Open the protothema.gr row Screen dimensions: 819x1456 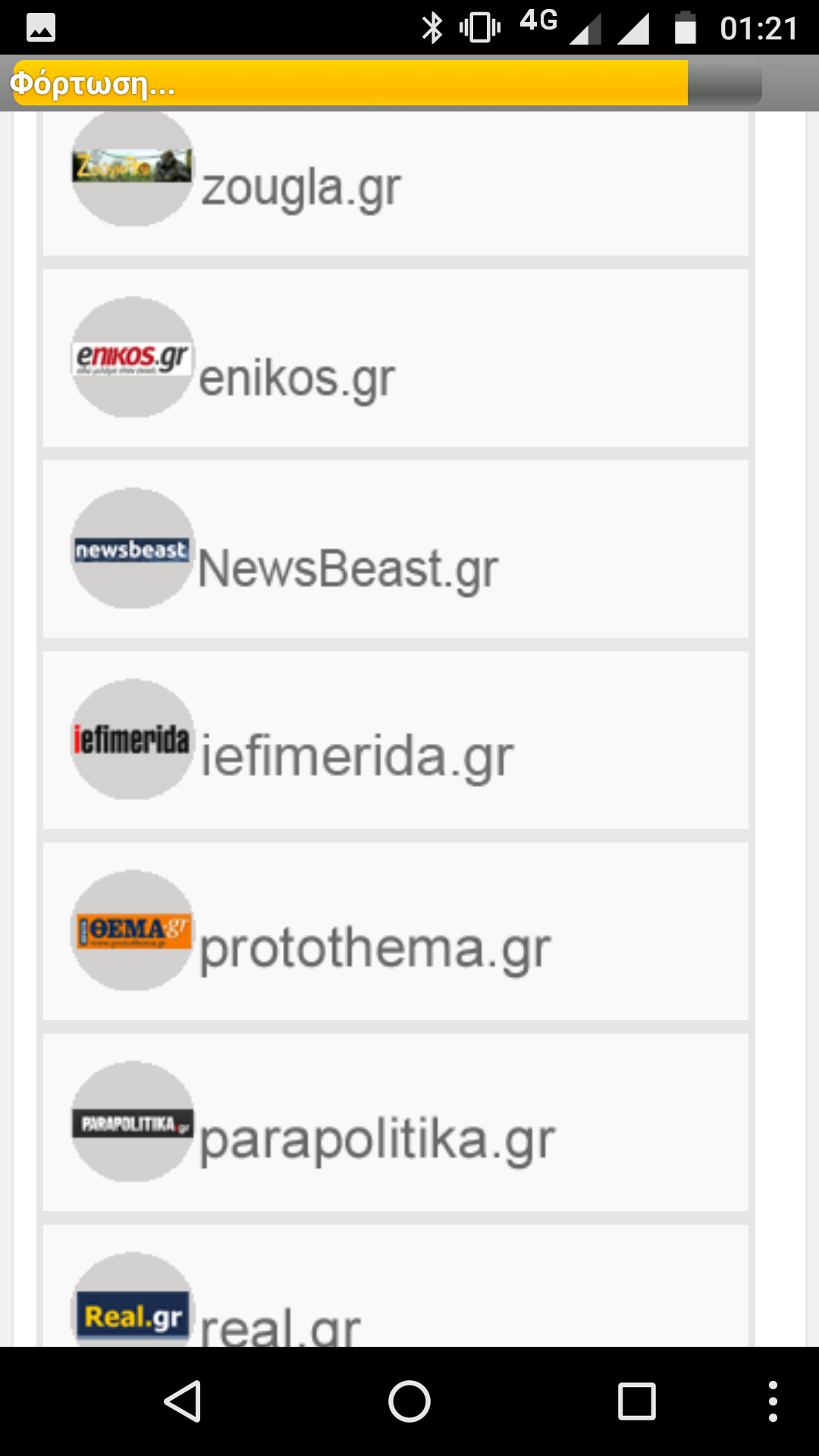[x=394, y=932]
